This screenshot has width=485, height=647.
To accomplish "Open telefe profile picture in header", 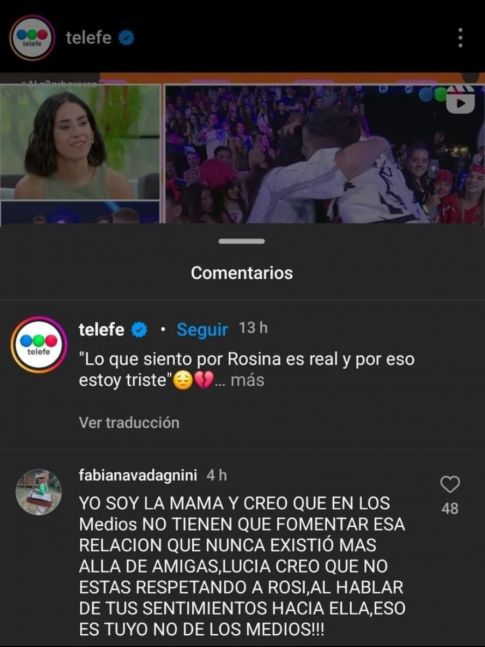I will pyautogui.click(x=32, y=38).
